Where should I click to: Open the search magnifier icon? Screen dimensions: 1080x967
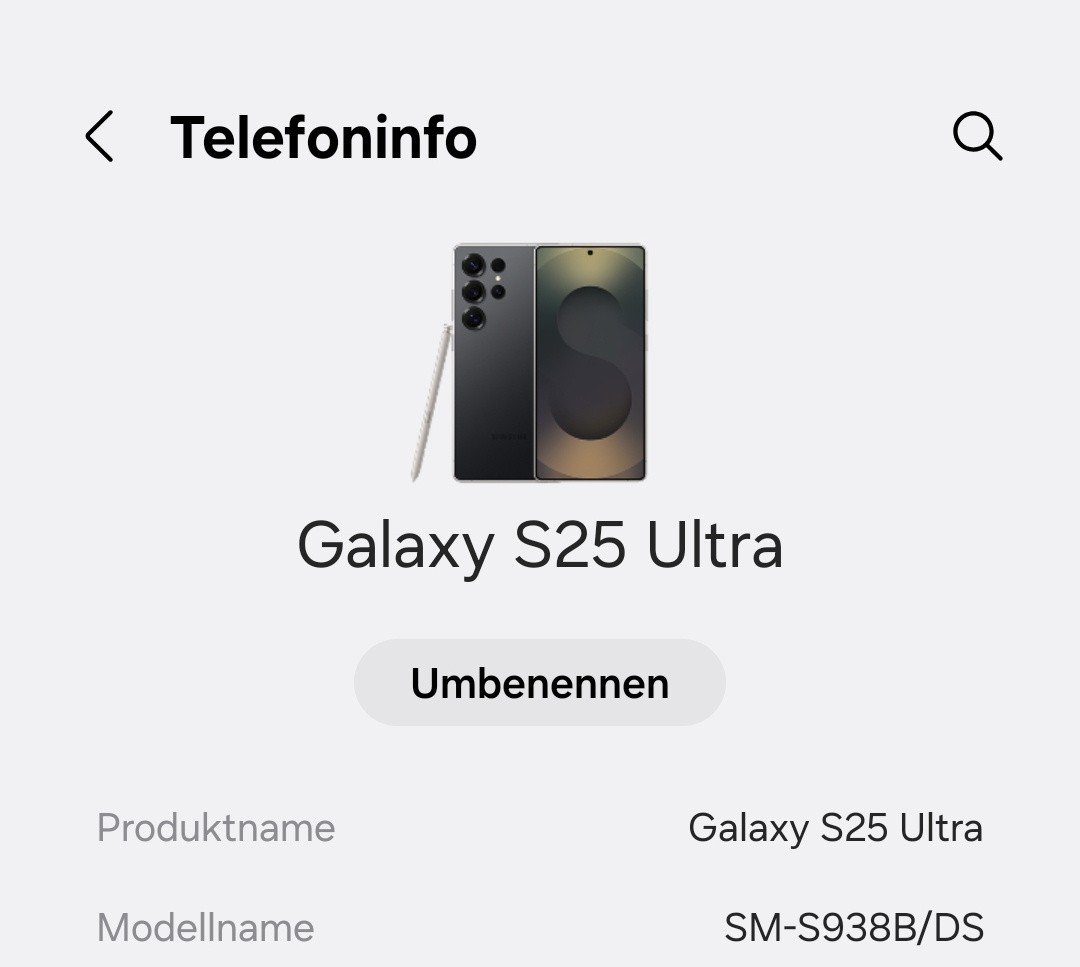click(976, 137)
